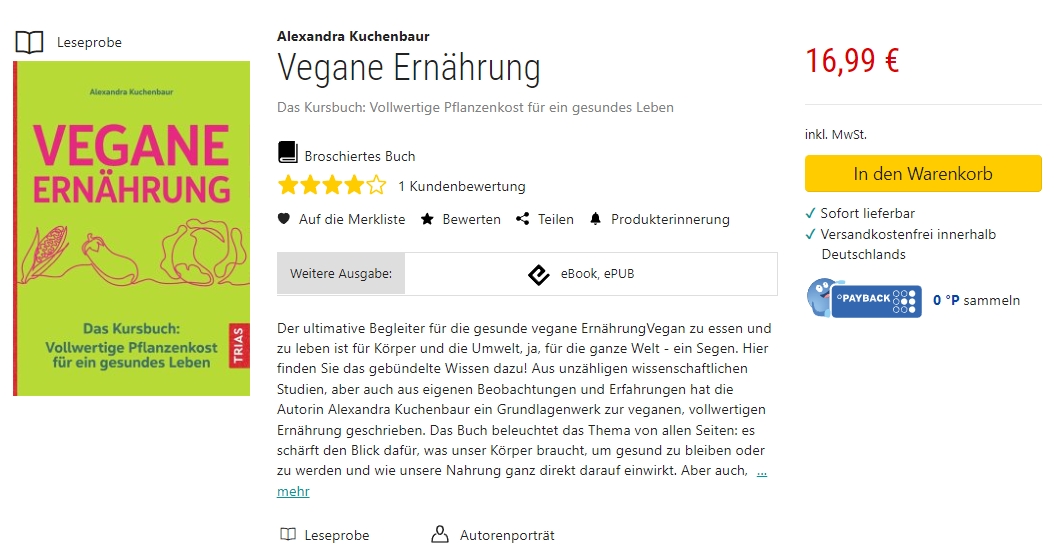Expand the description with mehr
This screenshot has width=1055, height=554.
click(x=293, y=492)
